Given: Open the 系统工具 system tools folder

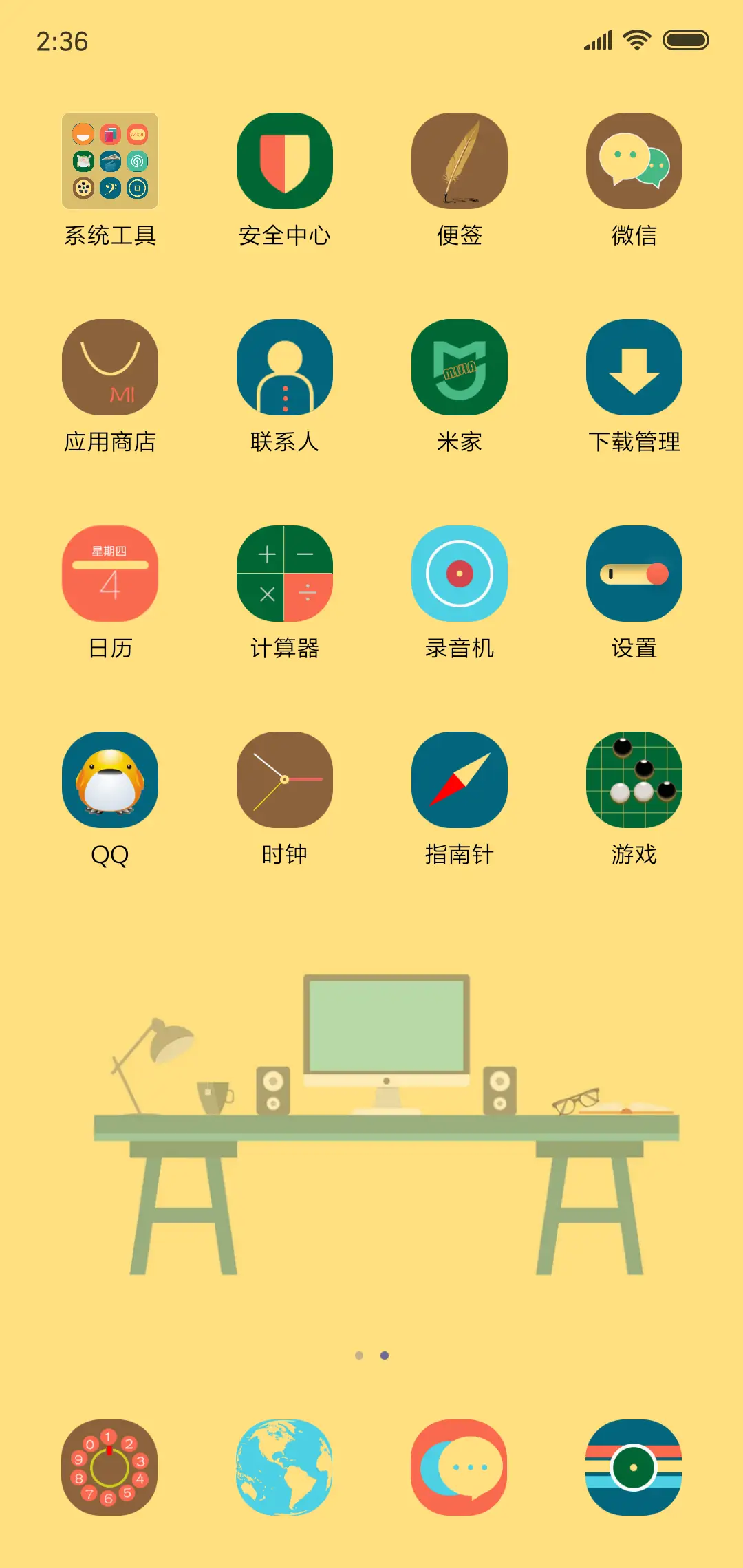Looking at the screenshot, I should pos(111,160).
